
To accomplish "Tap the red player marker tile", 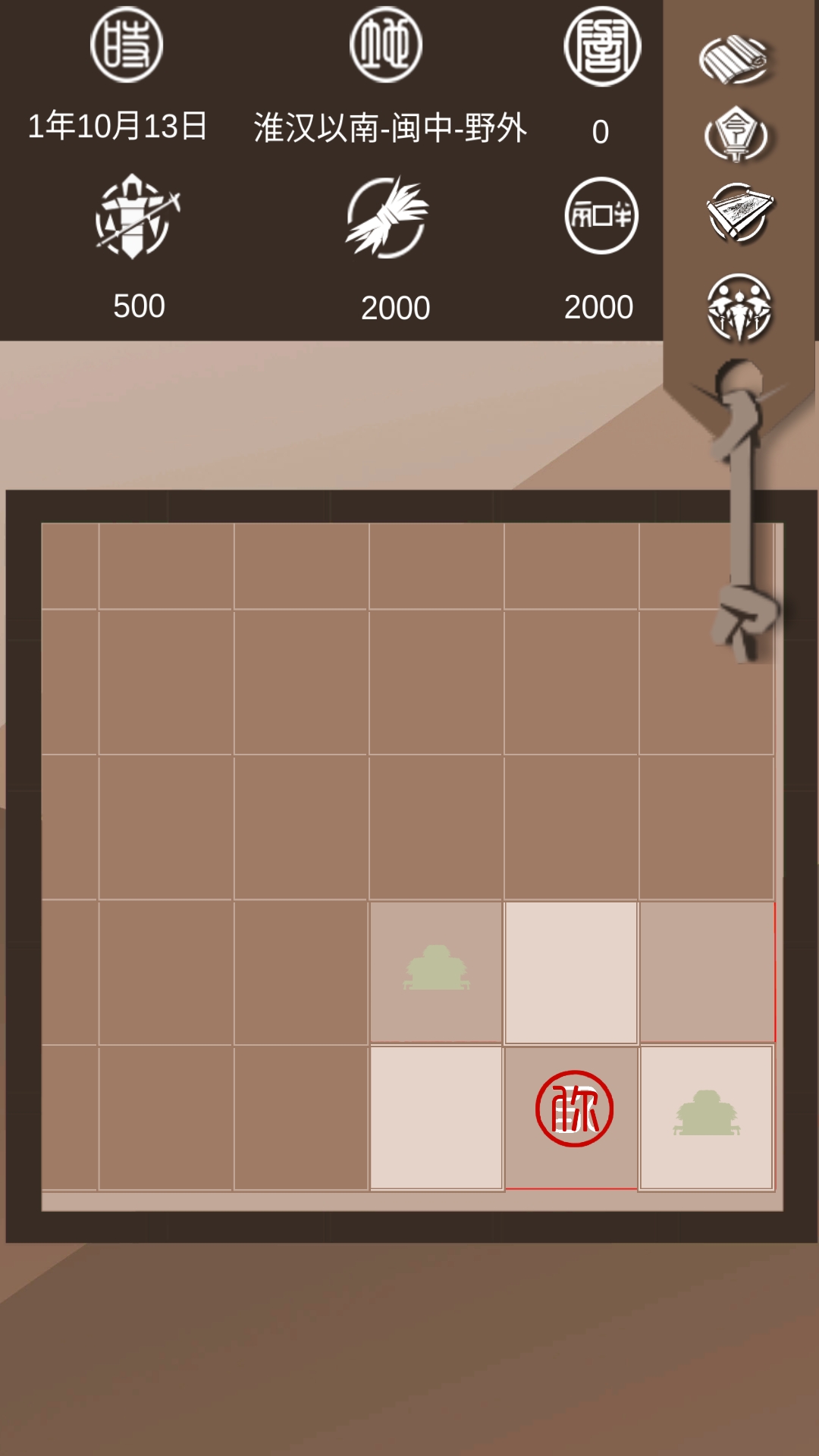I will coord(573,1109).
